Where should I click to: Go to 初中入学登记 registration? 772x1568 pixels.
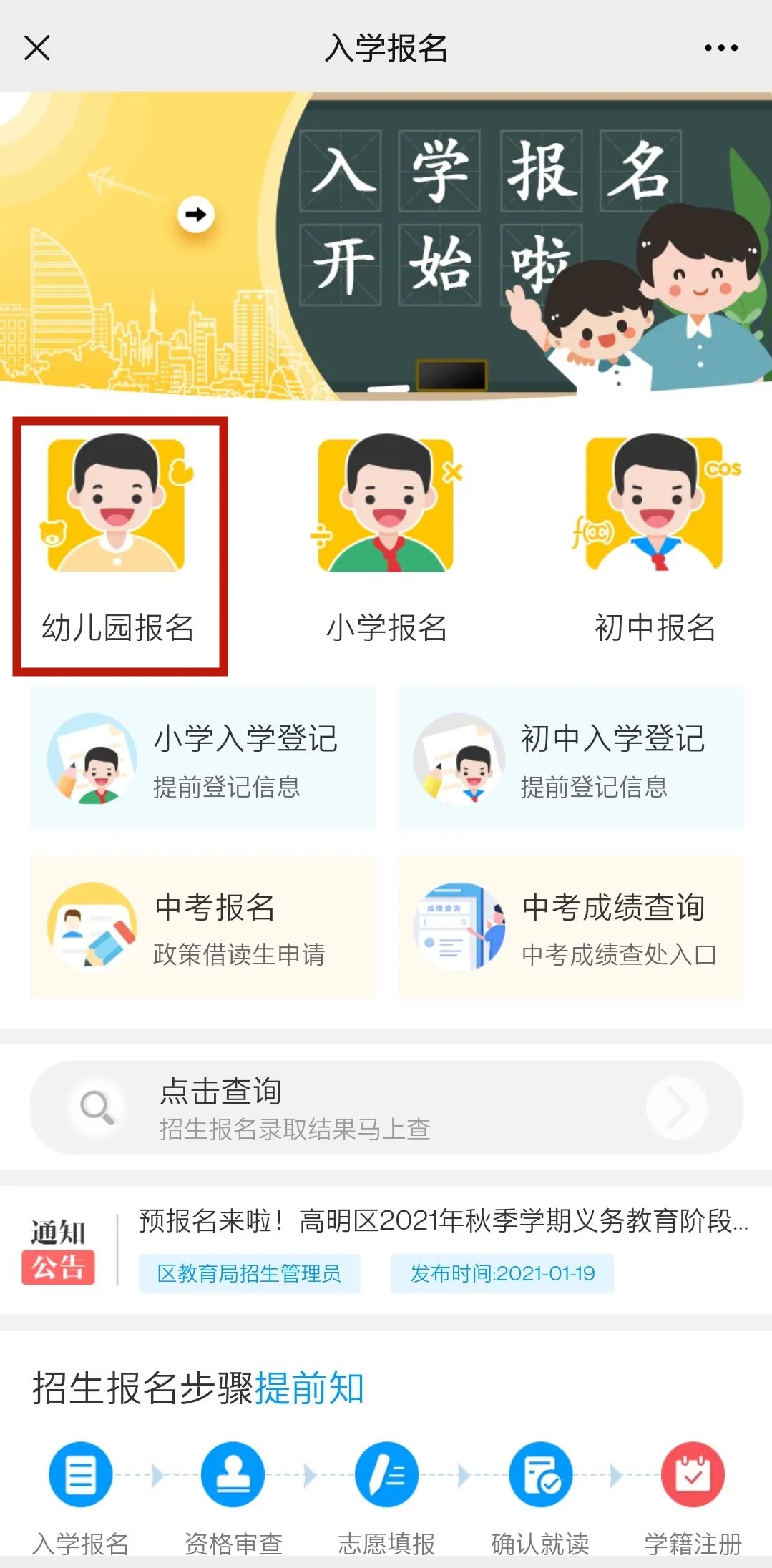570,758
